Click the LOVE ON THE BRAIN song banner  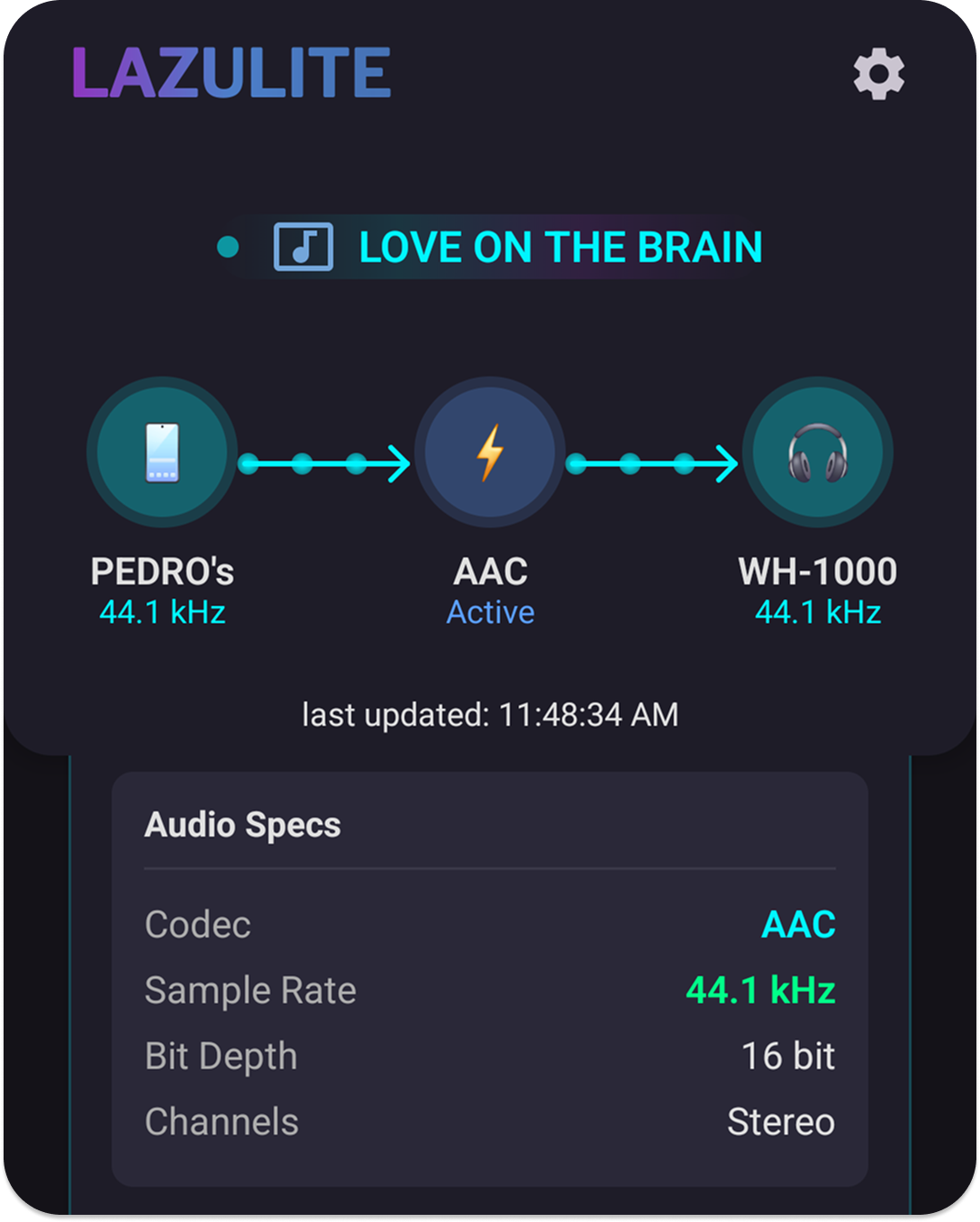click(x=559, y=247)
